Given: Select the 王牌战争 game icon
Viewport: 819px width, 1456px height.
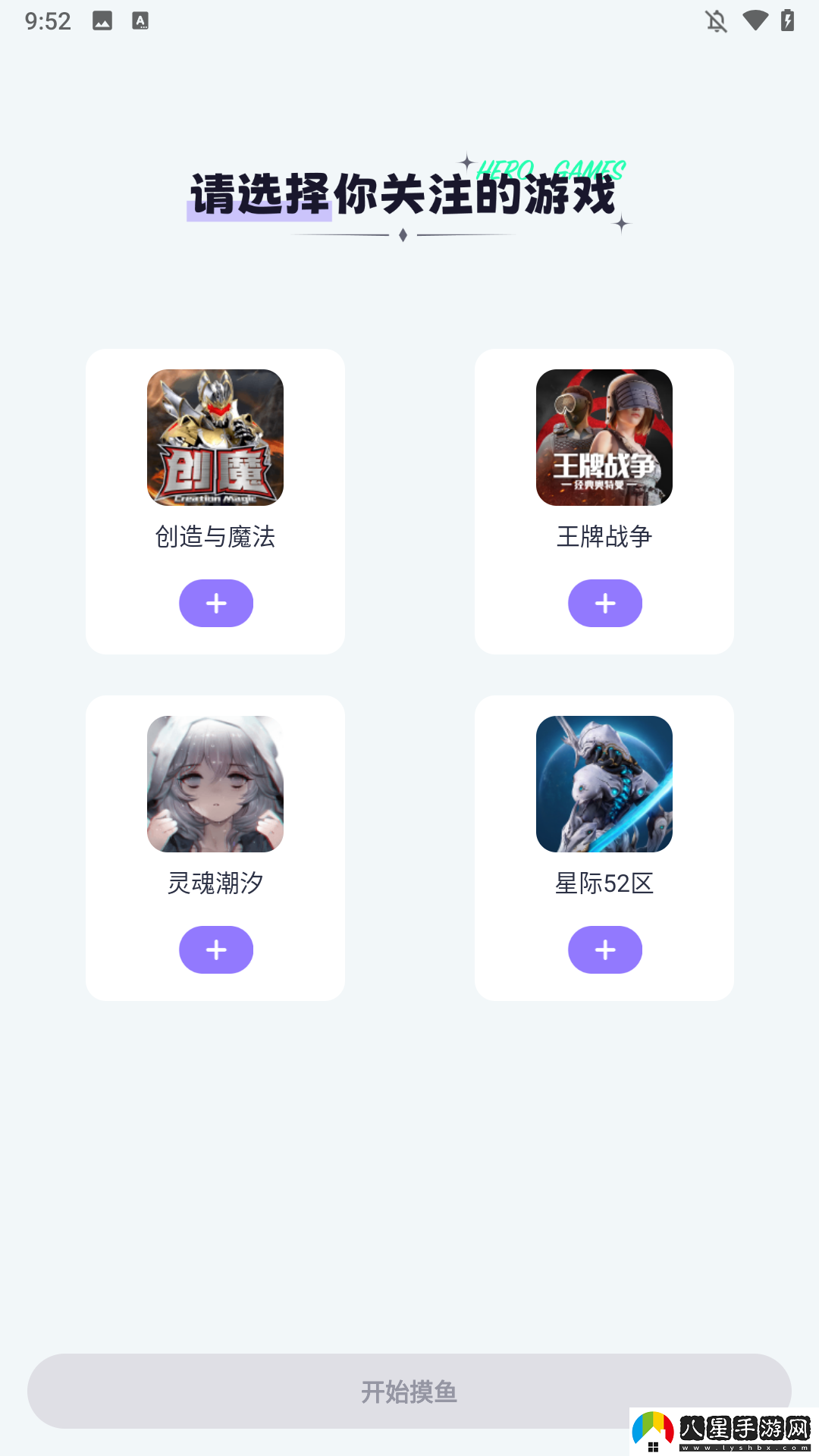Looking at the screenshot, I should click(x=604, y=438).
